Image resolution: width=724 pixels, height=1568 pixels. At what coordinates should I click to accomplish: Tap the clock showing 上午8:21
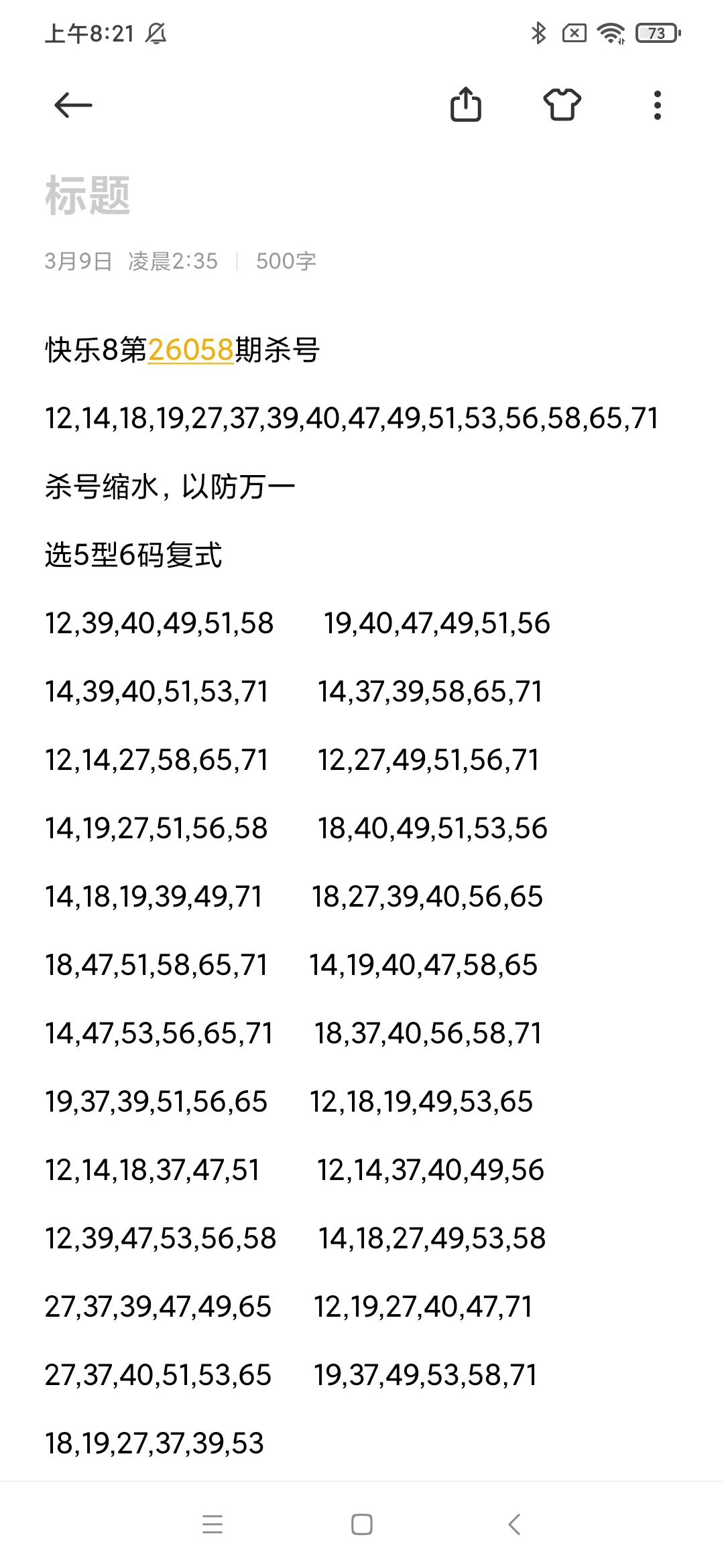click(86, 32)
